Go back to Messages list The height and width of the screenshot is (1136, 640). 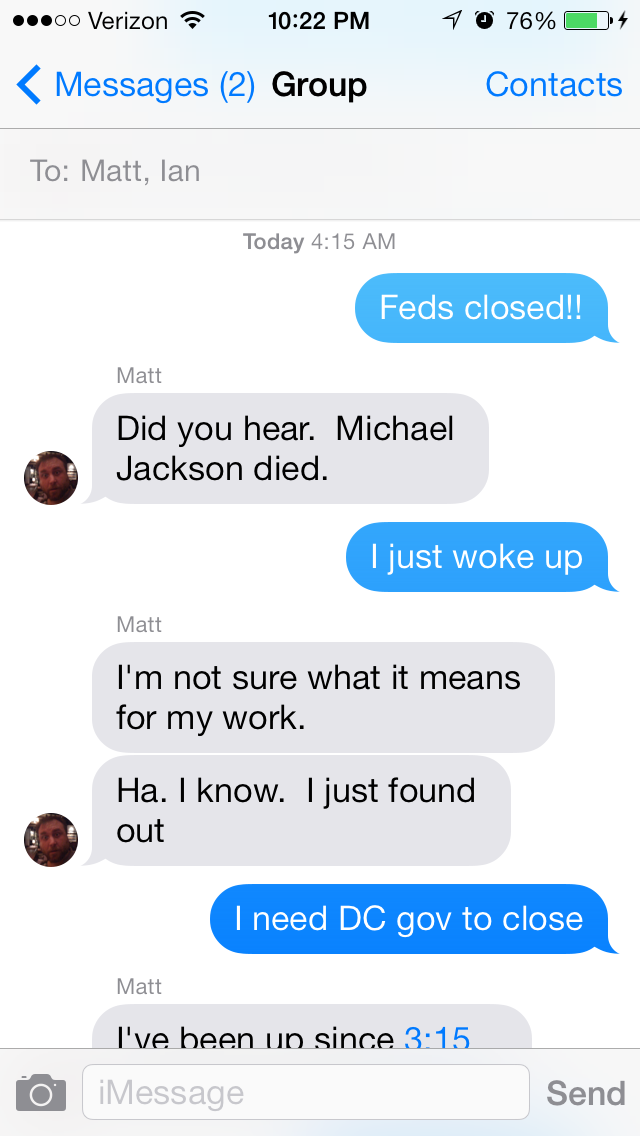pos(136,85)
